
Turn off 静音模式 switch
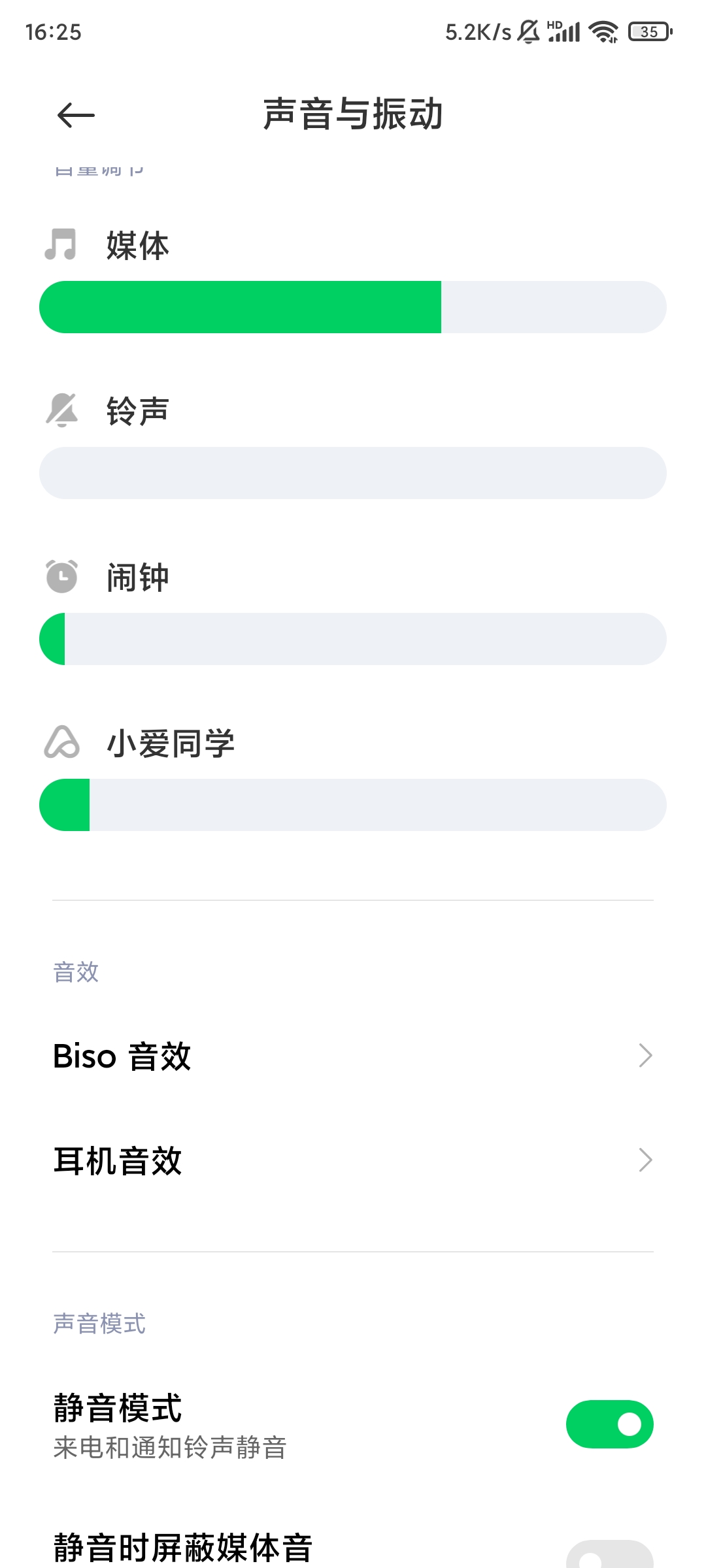610,1424
